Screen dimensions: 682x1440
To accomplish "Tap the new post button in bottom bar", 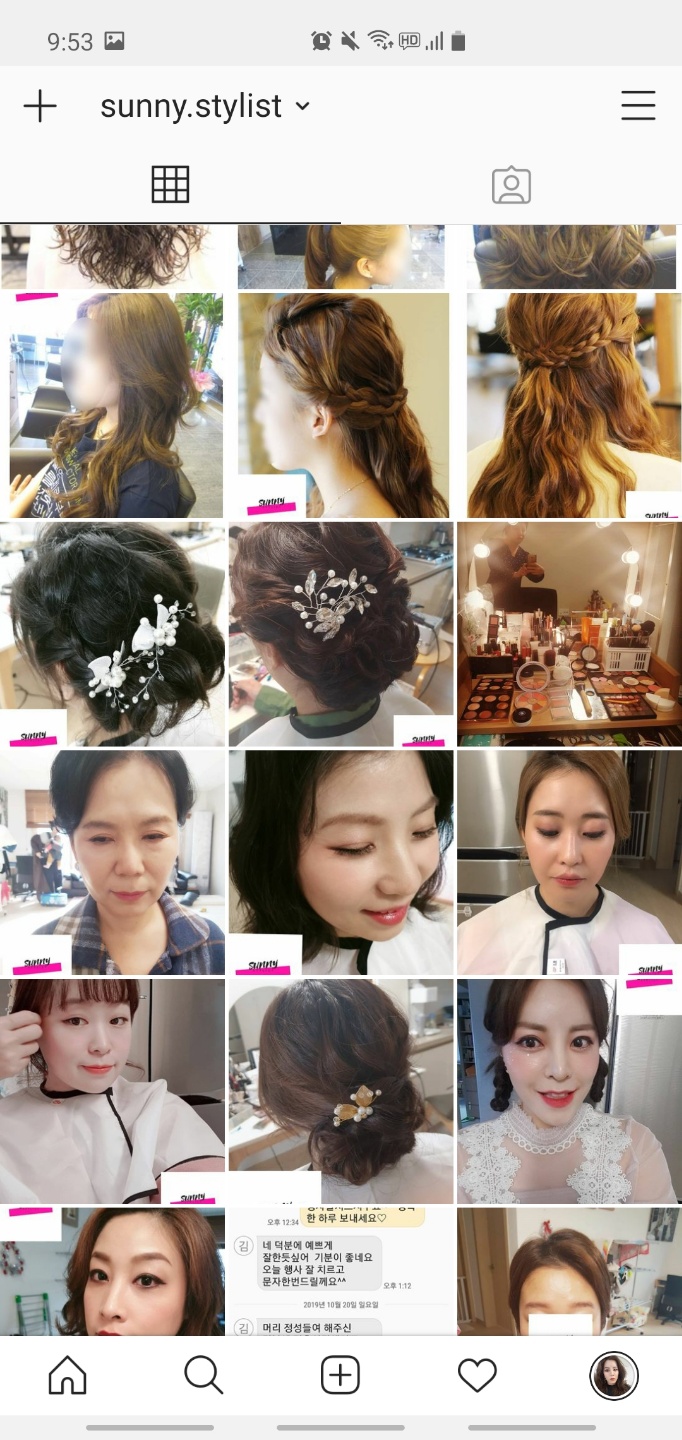I will tap(340, 1376).
